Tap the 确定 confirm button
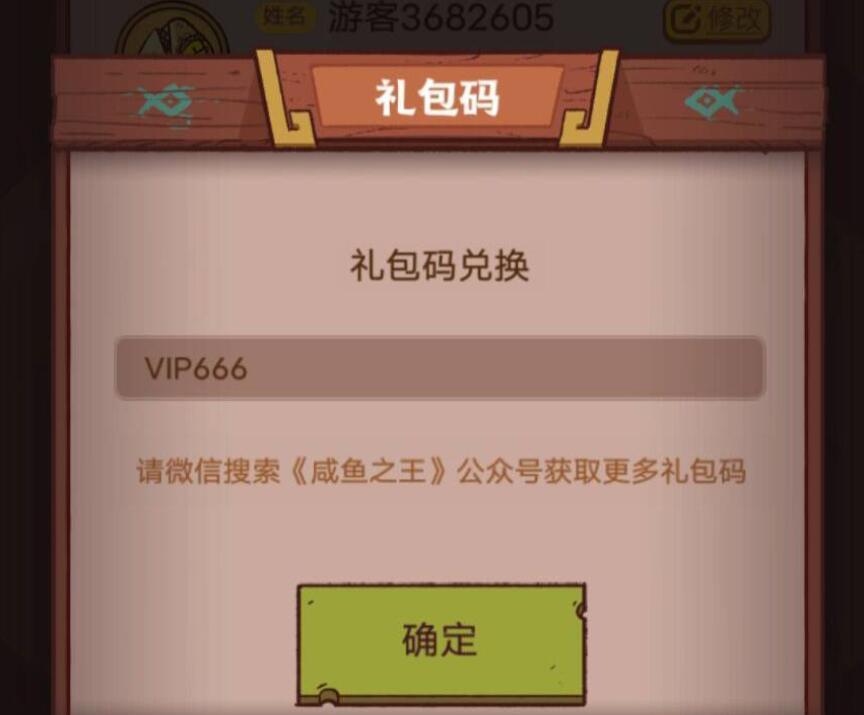The image size is (864, 715). pos(441,641)
